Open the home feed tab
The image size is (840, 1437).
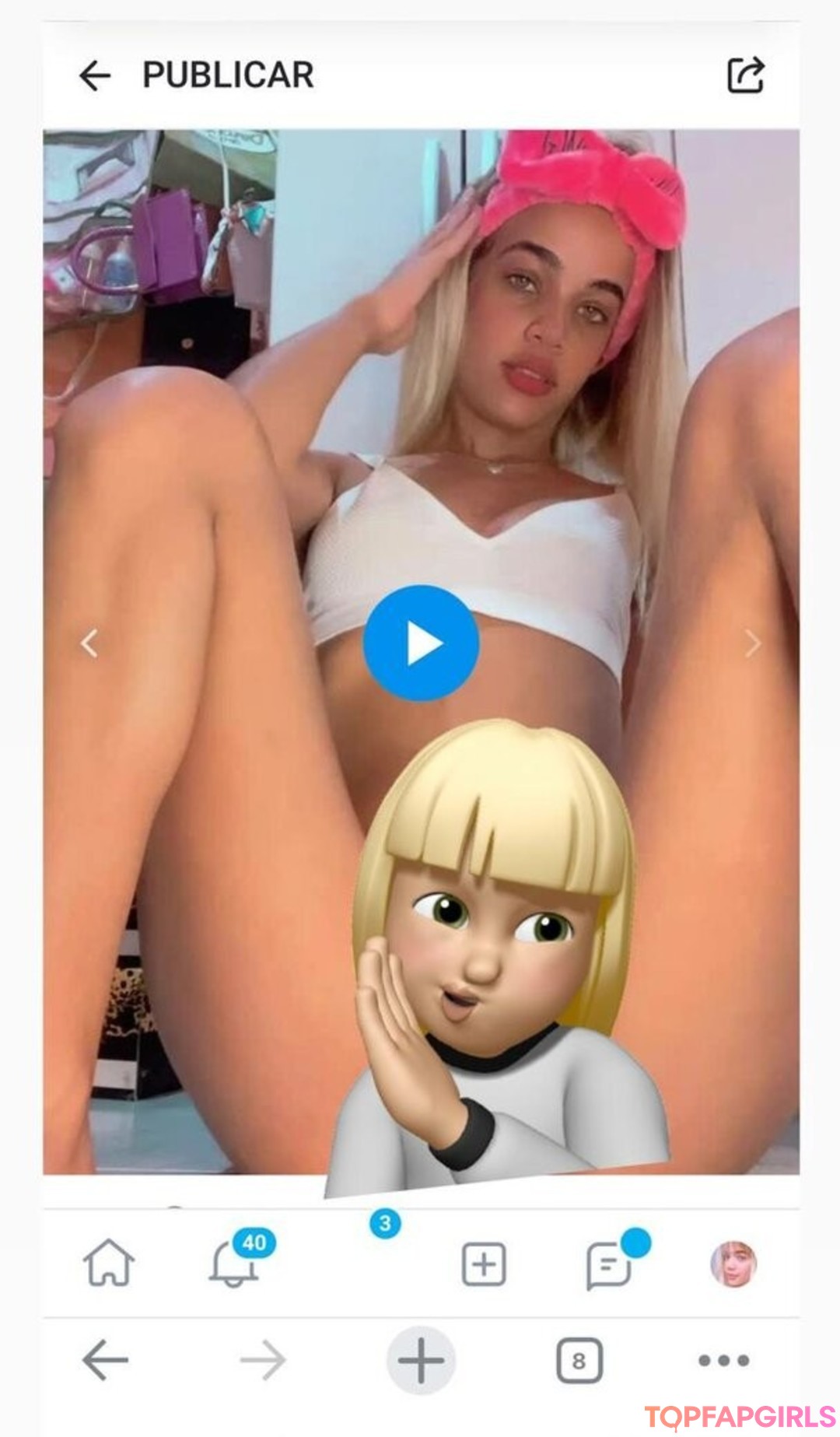tap(109, 1262)
